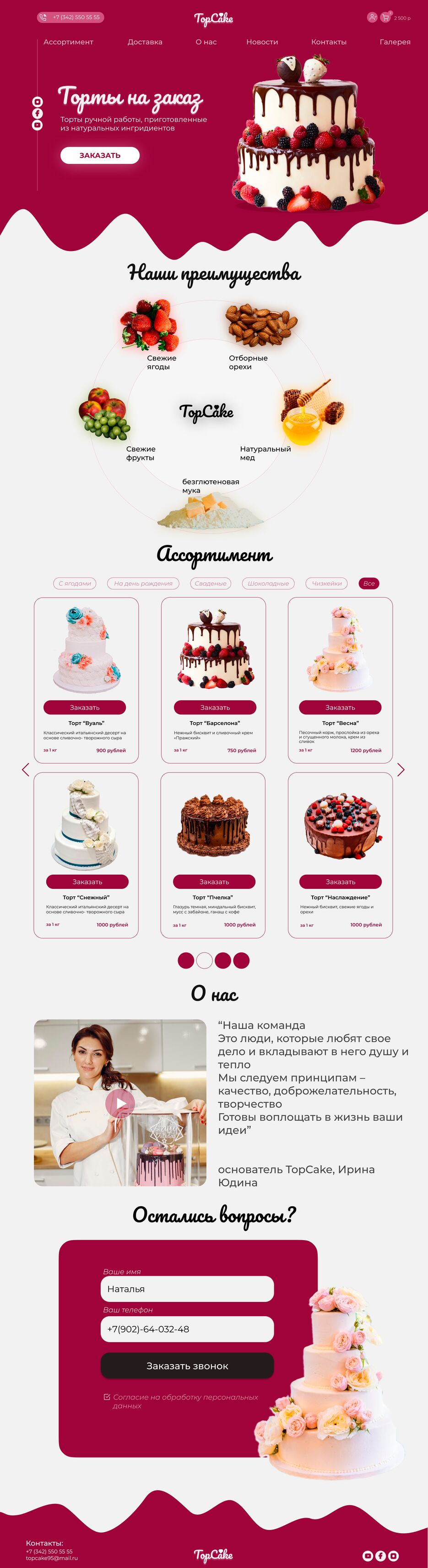428x1568 pixels.
Task: Order the Торт "Барселона"
Action: pyautogui.click(x=215, y=708)
